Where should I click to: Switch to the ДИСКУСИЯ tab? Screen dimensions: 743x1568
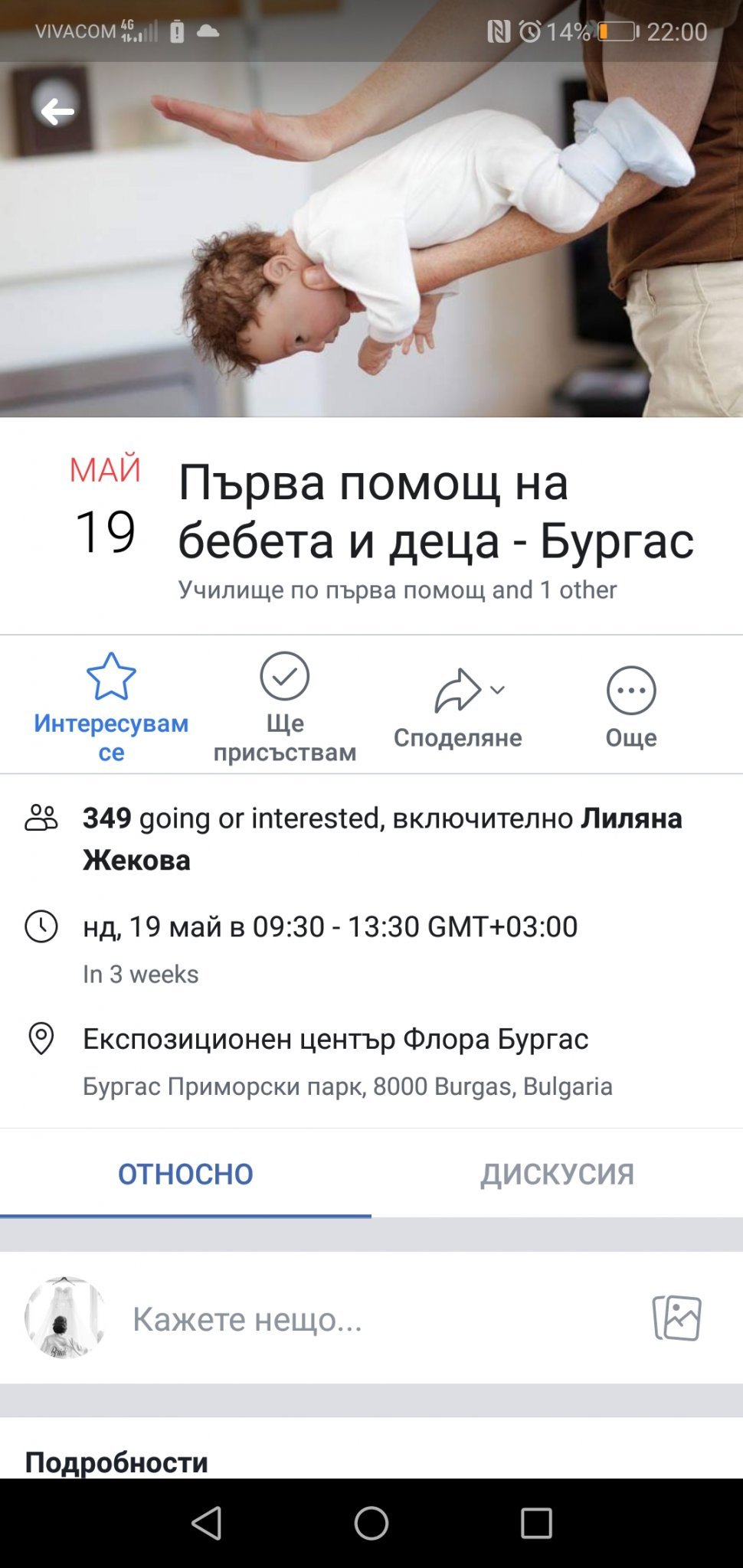click(x=557, y=1174)
